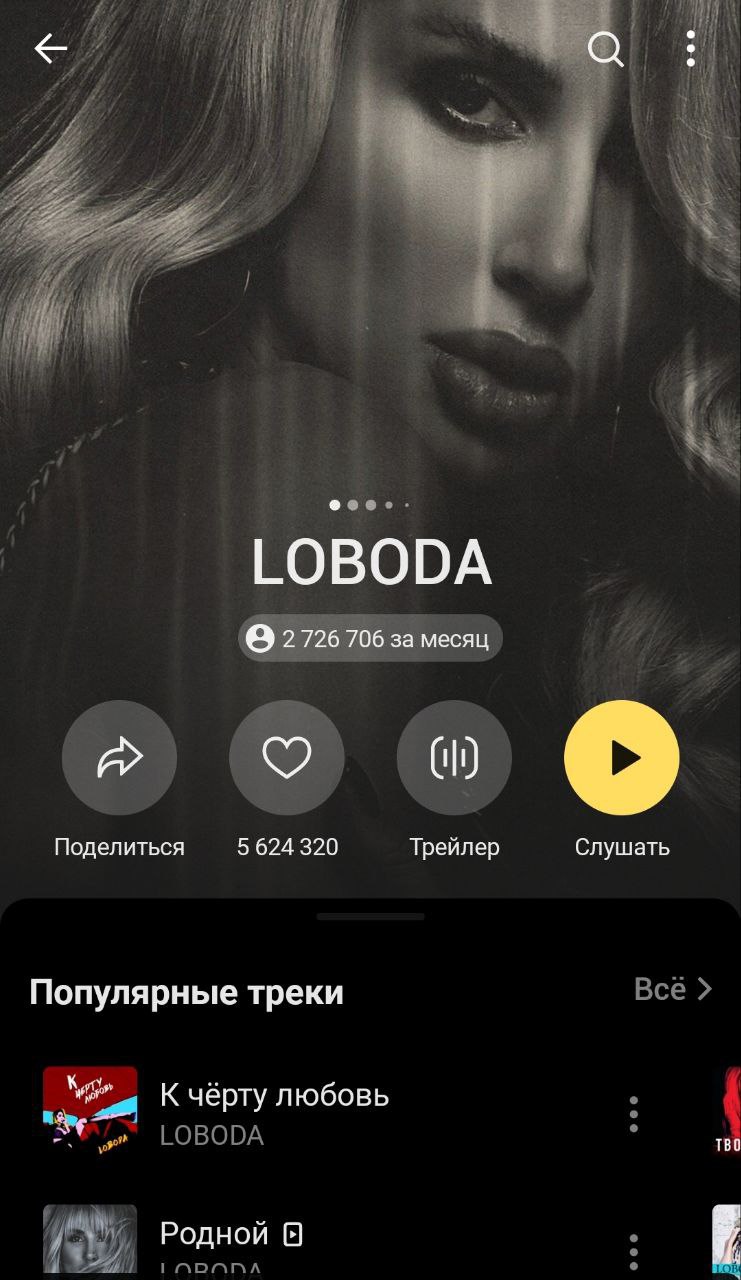Play the track Родной

[214, 1234]
